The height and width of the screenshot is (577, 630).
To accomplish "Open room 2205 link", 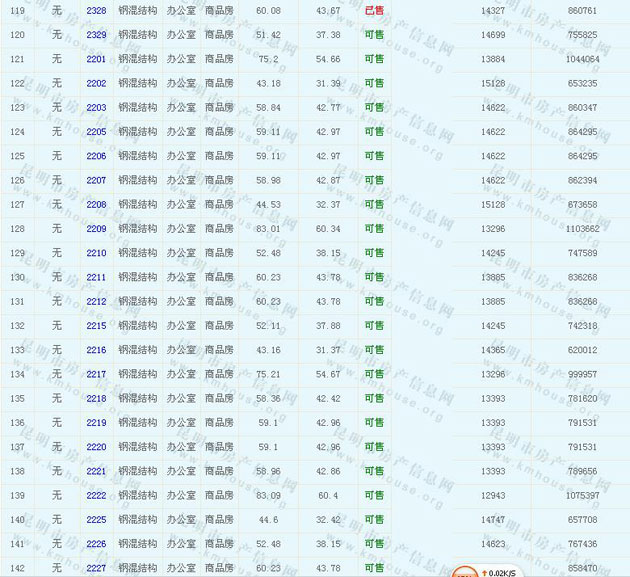I will tap(96, 132).
